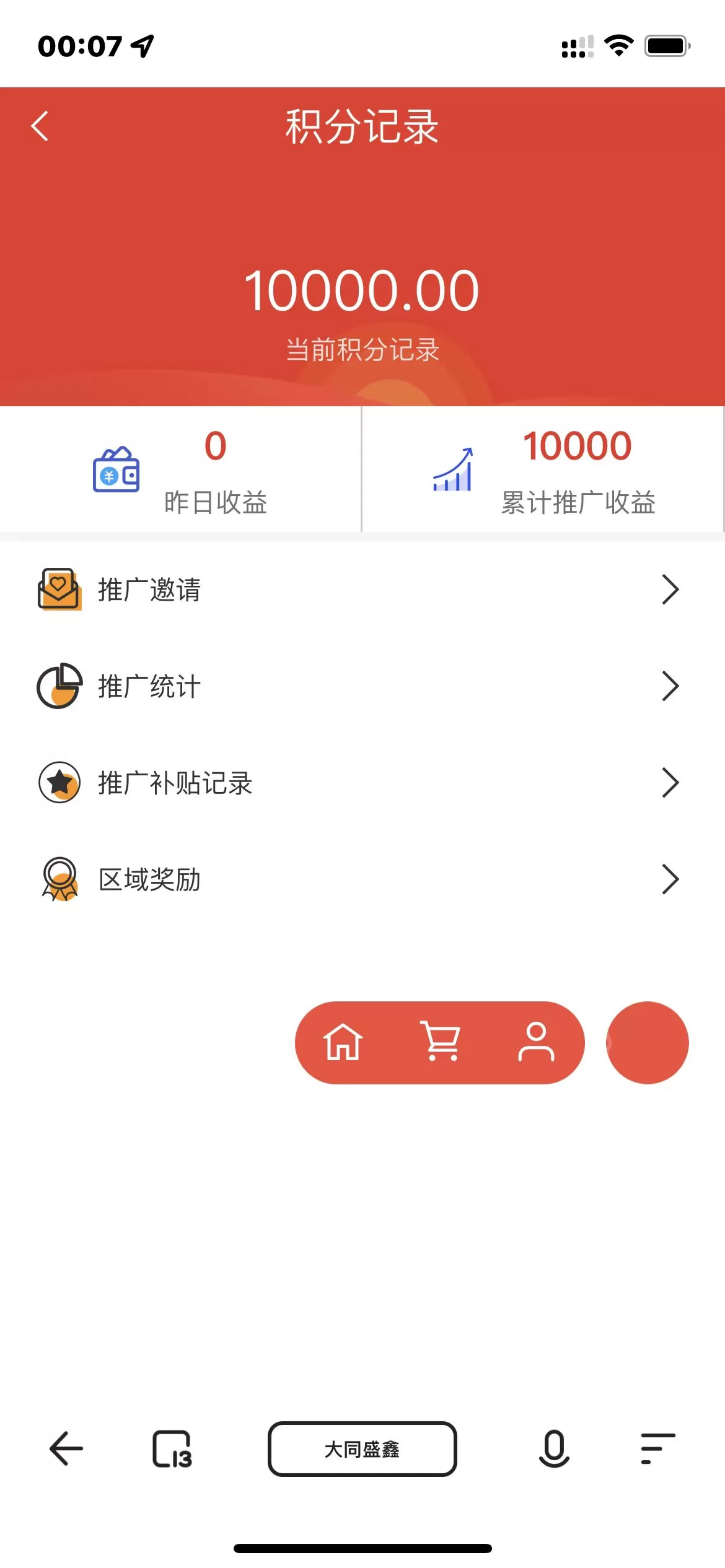Expand 区域奖励 via its arrow

pyautogui.click(x=671, y=879)
